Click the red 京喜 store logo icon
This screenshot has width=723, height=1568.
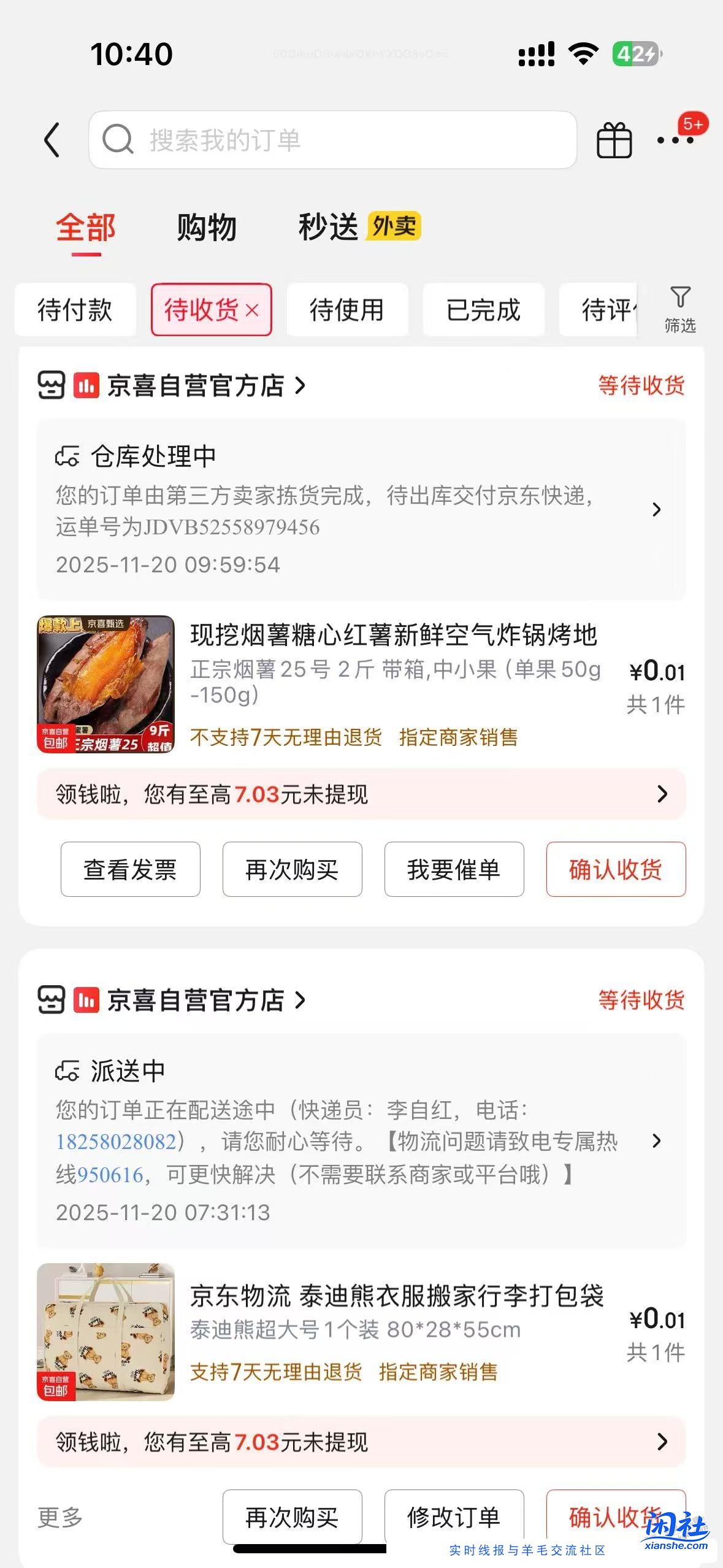pyautogui.click(x=86, y=386)
